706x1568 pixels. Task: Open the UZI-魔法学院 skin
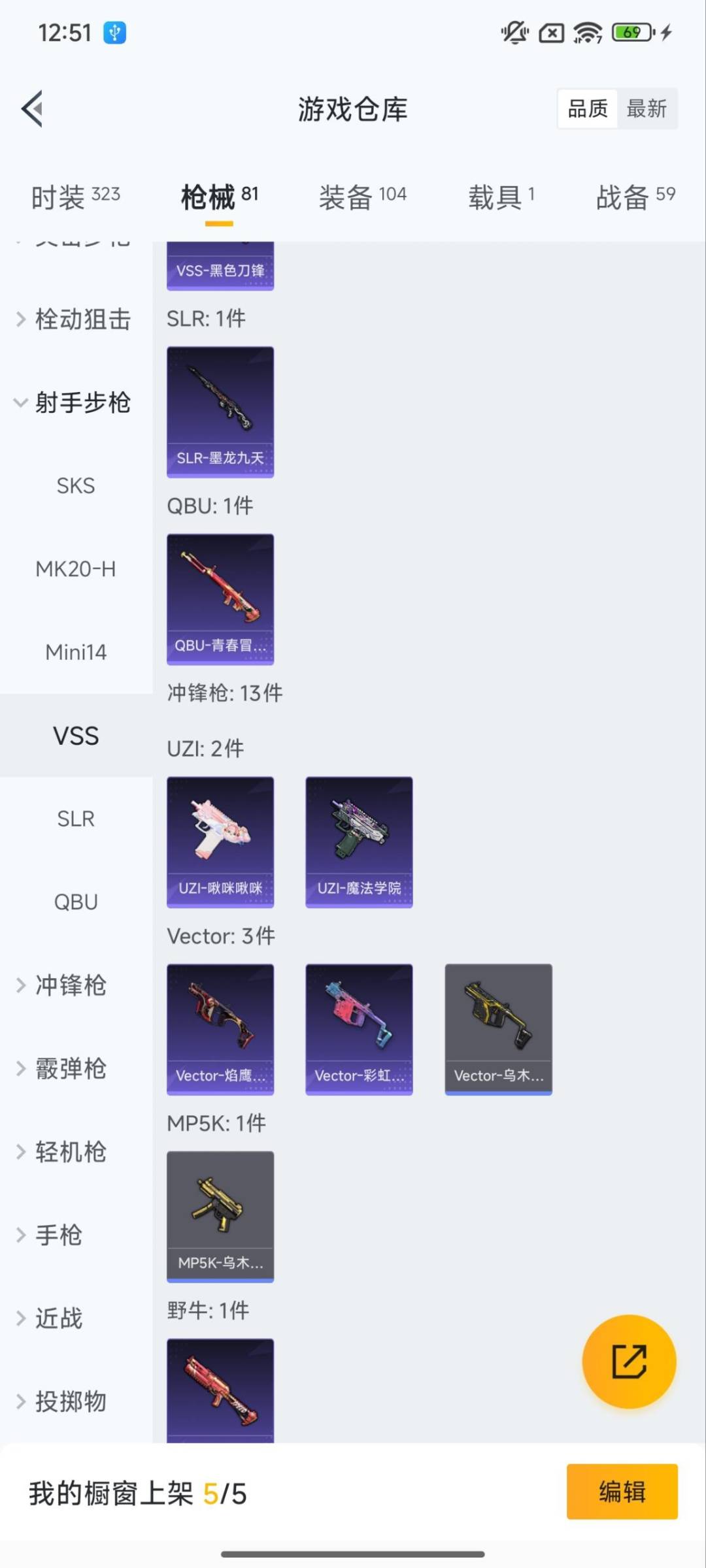tap(359, 841)
